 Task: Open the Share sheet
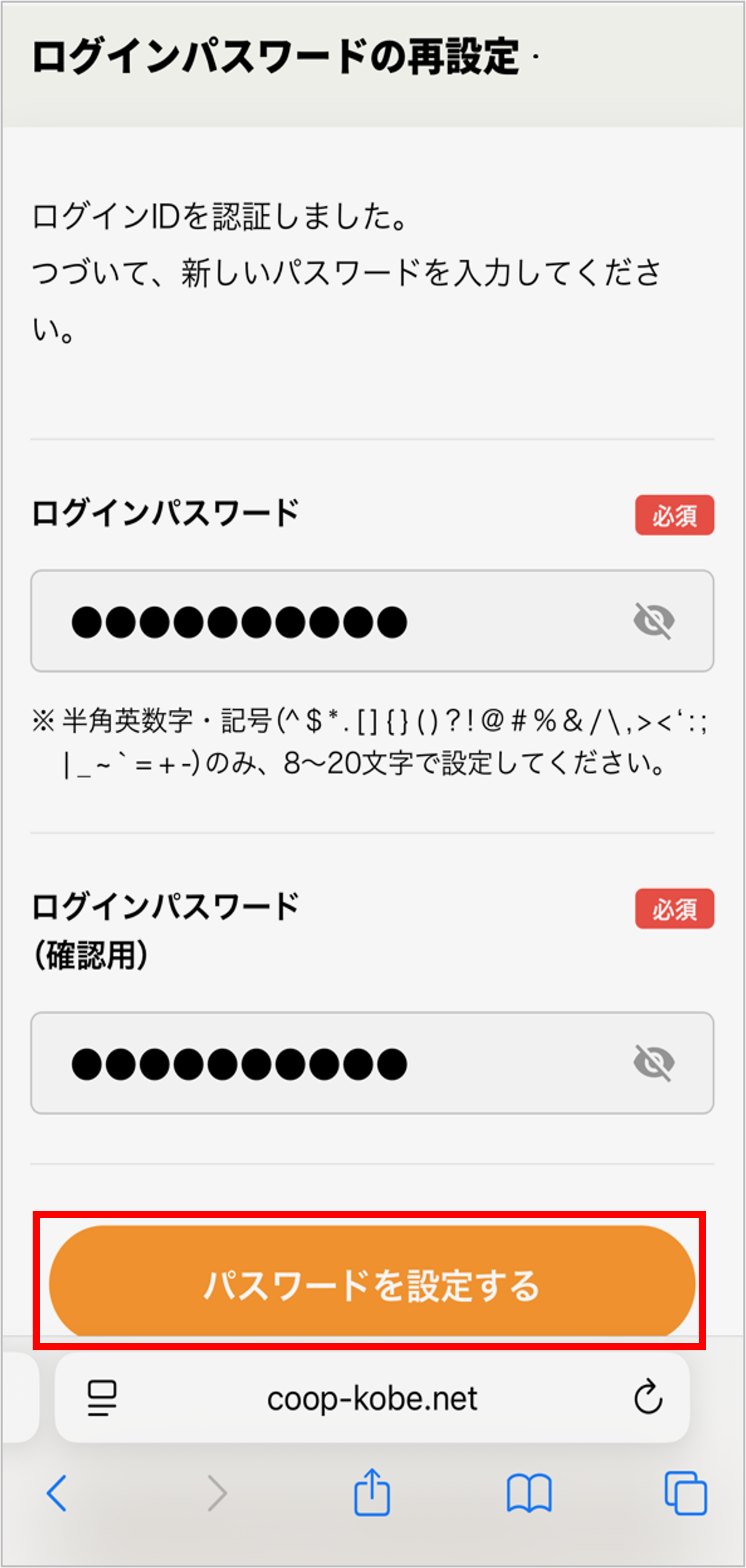[x=373, y=1493]
